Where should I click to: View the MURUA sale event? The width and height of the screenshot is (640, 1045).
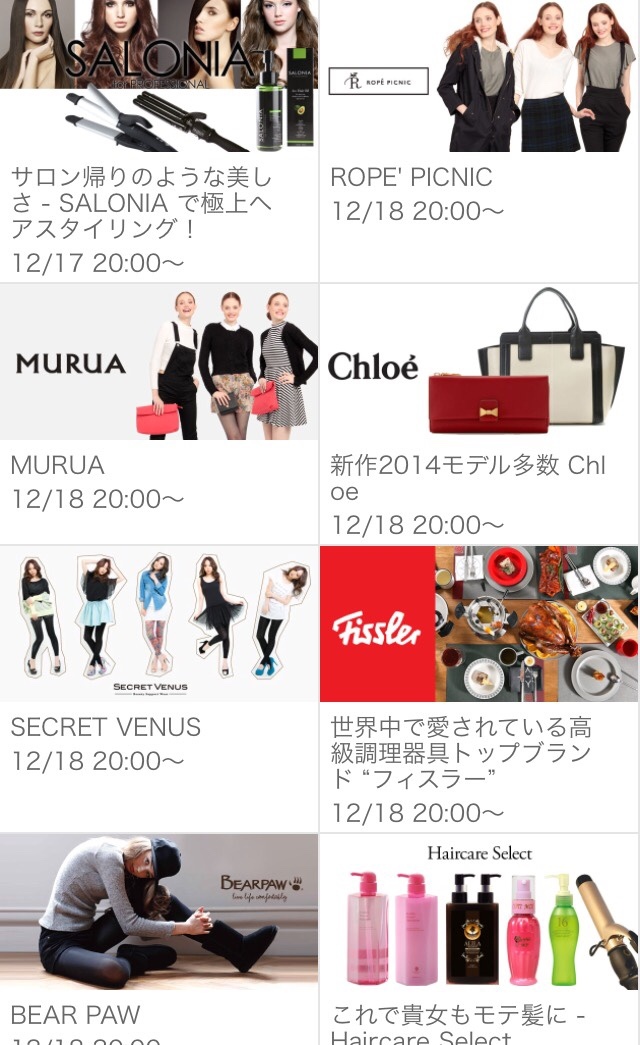click(x=159, y=412)
